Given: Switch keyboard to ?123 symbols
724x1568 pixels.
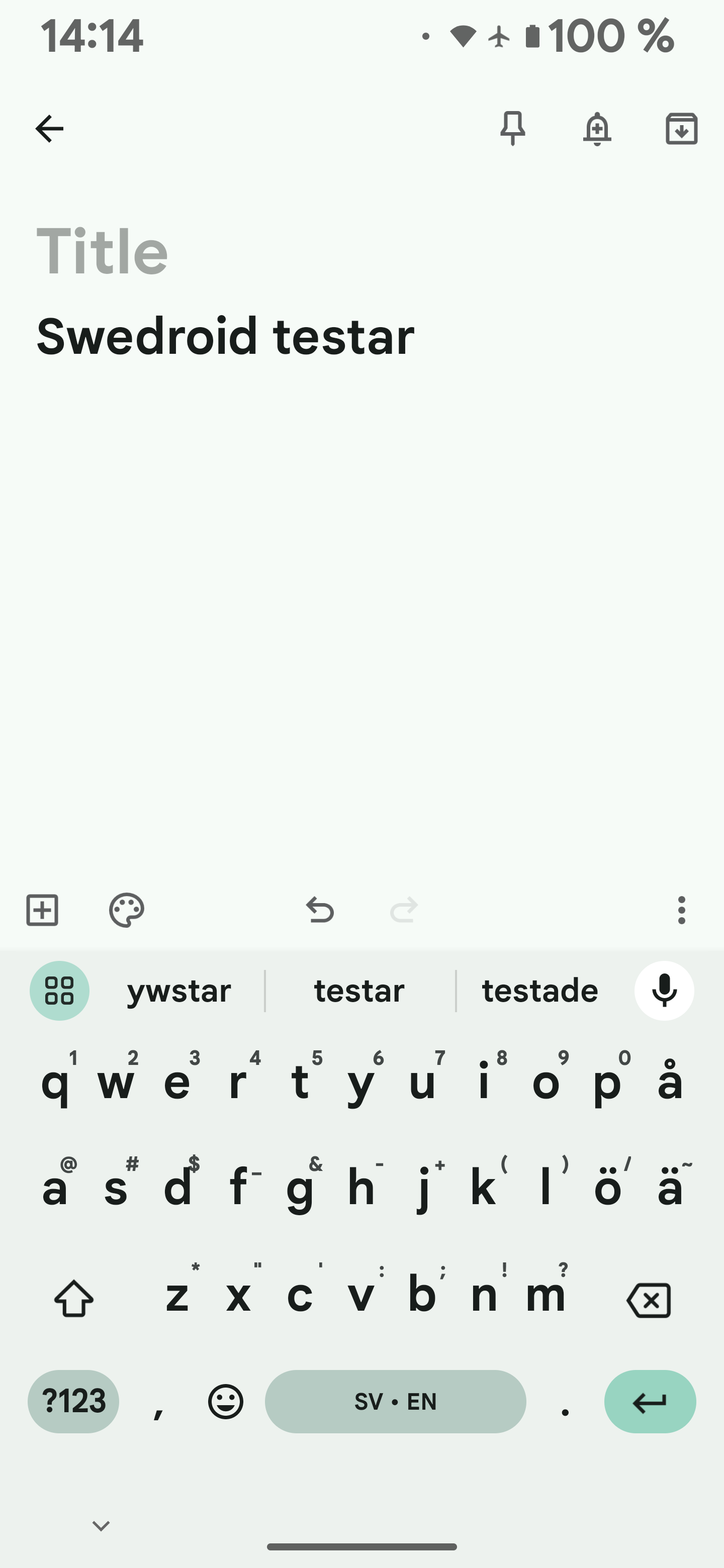Looking at the screenshot, I should click(x=74, y=1401).
